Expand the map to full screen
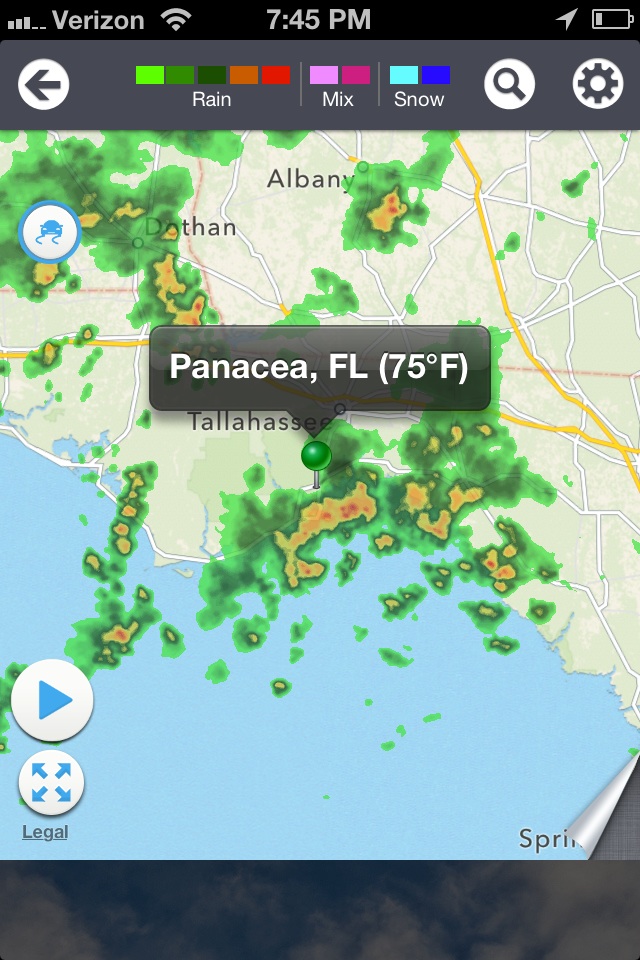The image size is (640, 960). [51, 783]
